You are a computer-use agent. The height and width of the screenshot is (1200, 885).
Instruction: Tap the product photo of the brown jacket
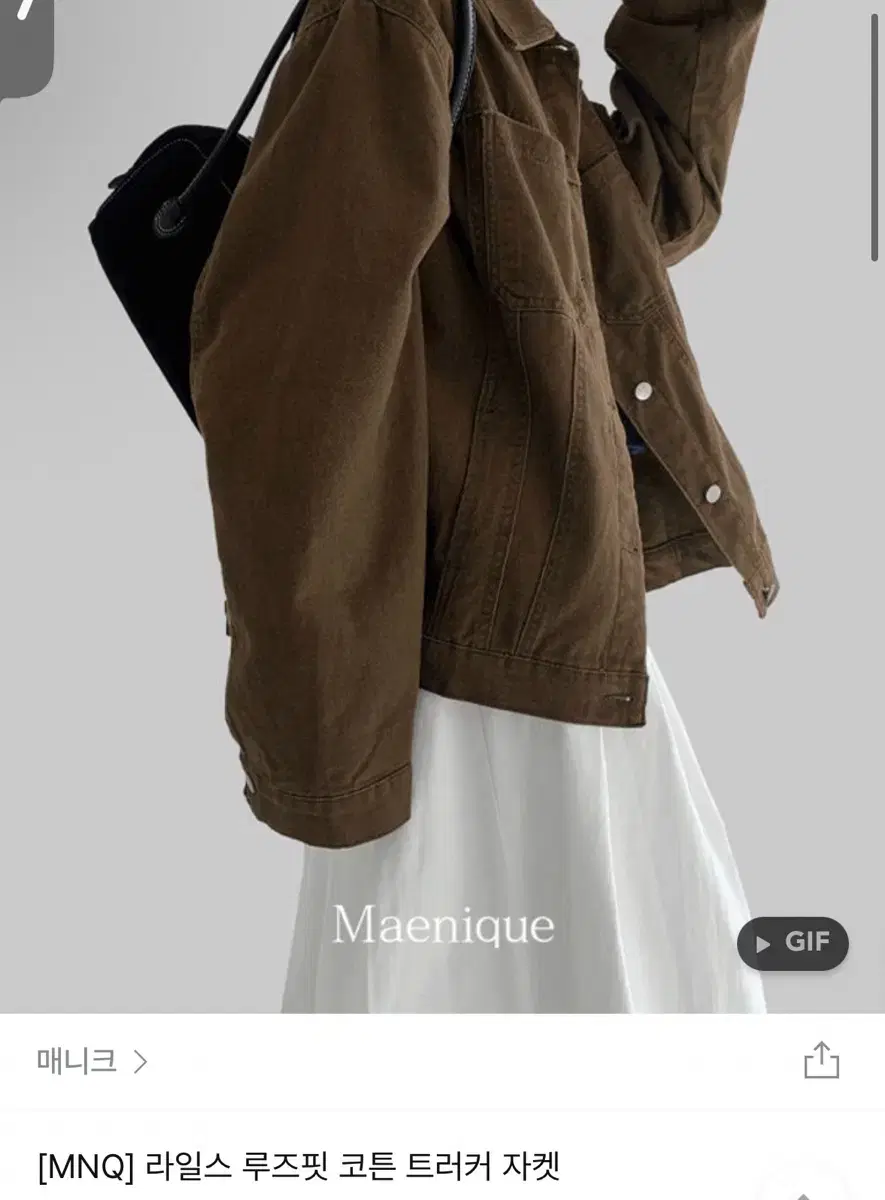click(x=450, y=400)
